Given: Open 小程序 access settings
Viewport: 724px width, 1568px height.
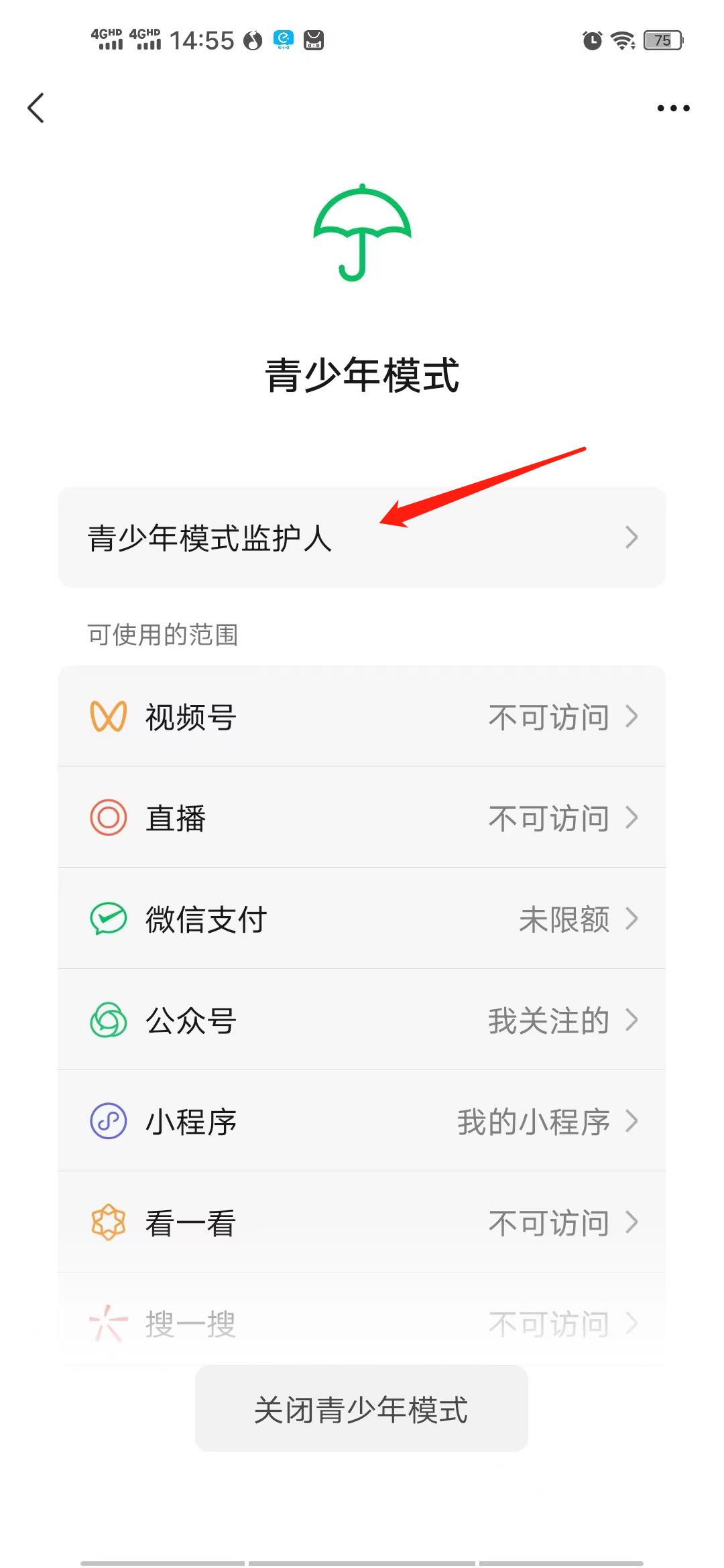Looking at the screenshot, I should click(362, 1121).
